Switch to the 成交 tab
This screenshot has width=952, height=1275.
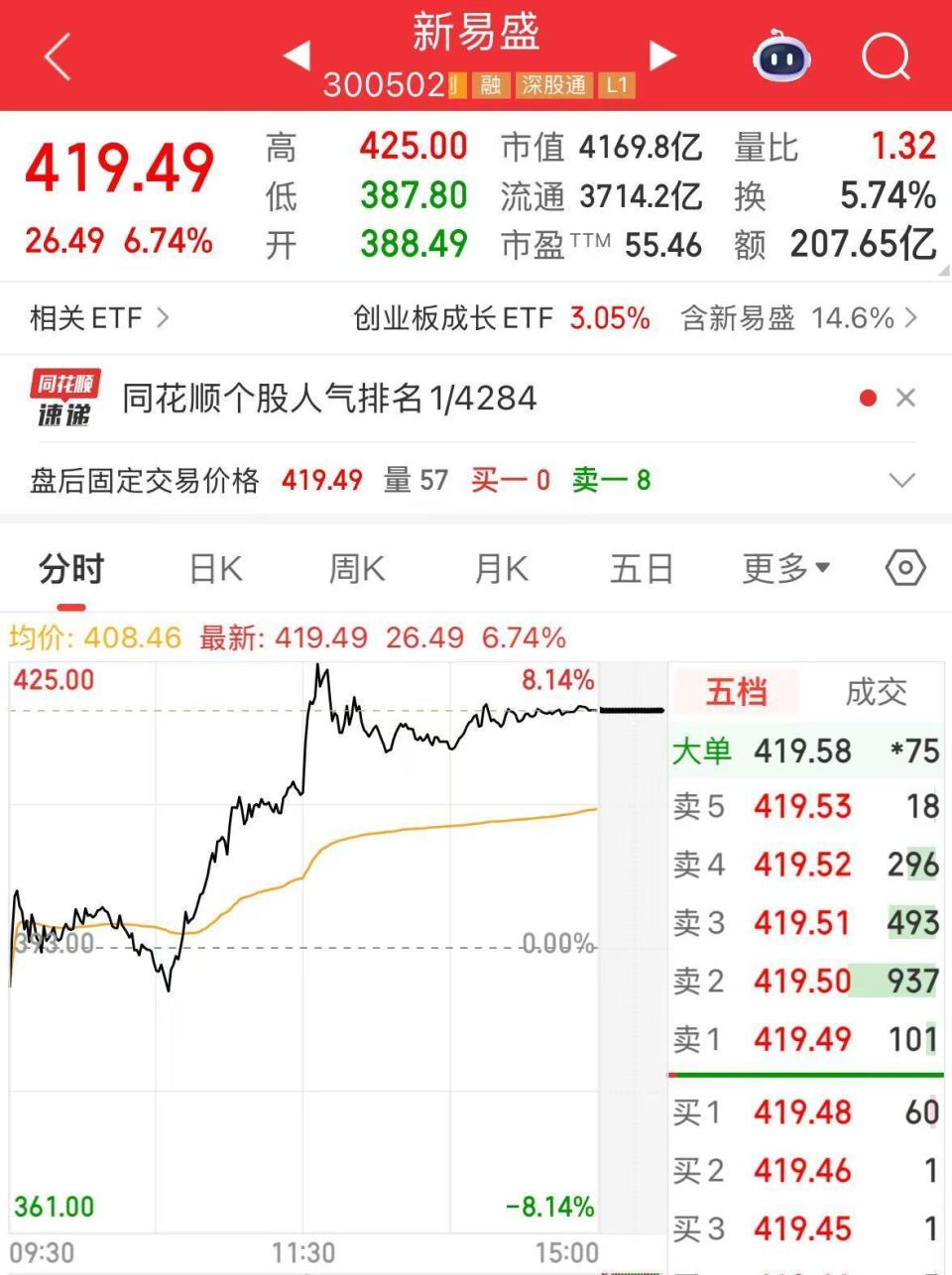875,692
